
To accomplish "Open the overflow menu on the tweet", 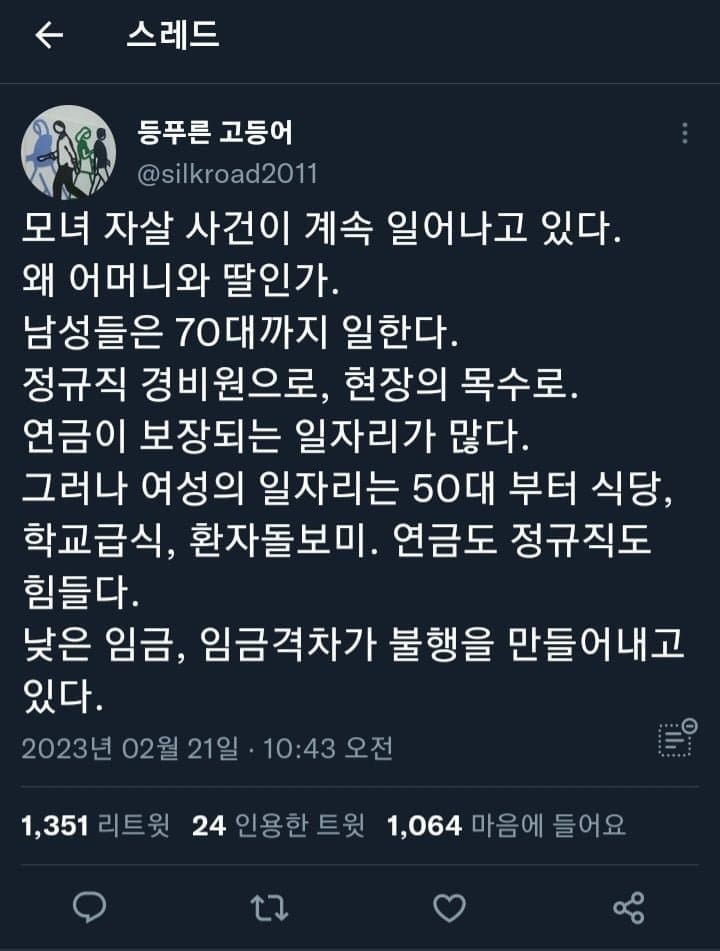I will [x=684, y=134].
